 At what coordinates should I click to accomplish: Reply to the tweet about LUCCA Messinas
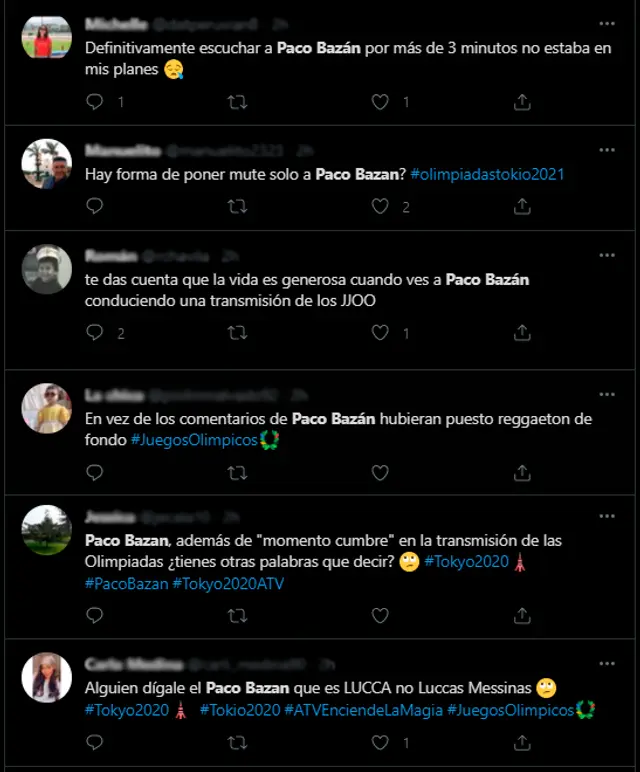point(95,742)
